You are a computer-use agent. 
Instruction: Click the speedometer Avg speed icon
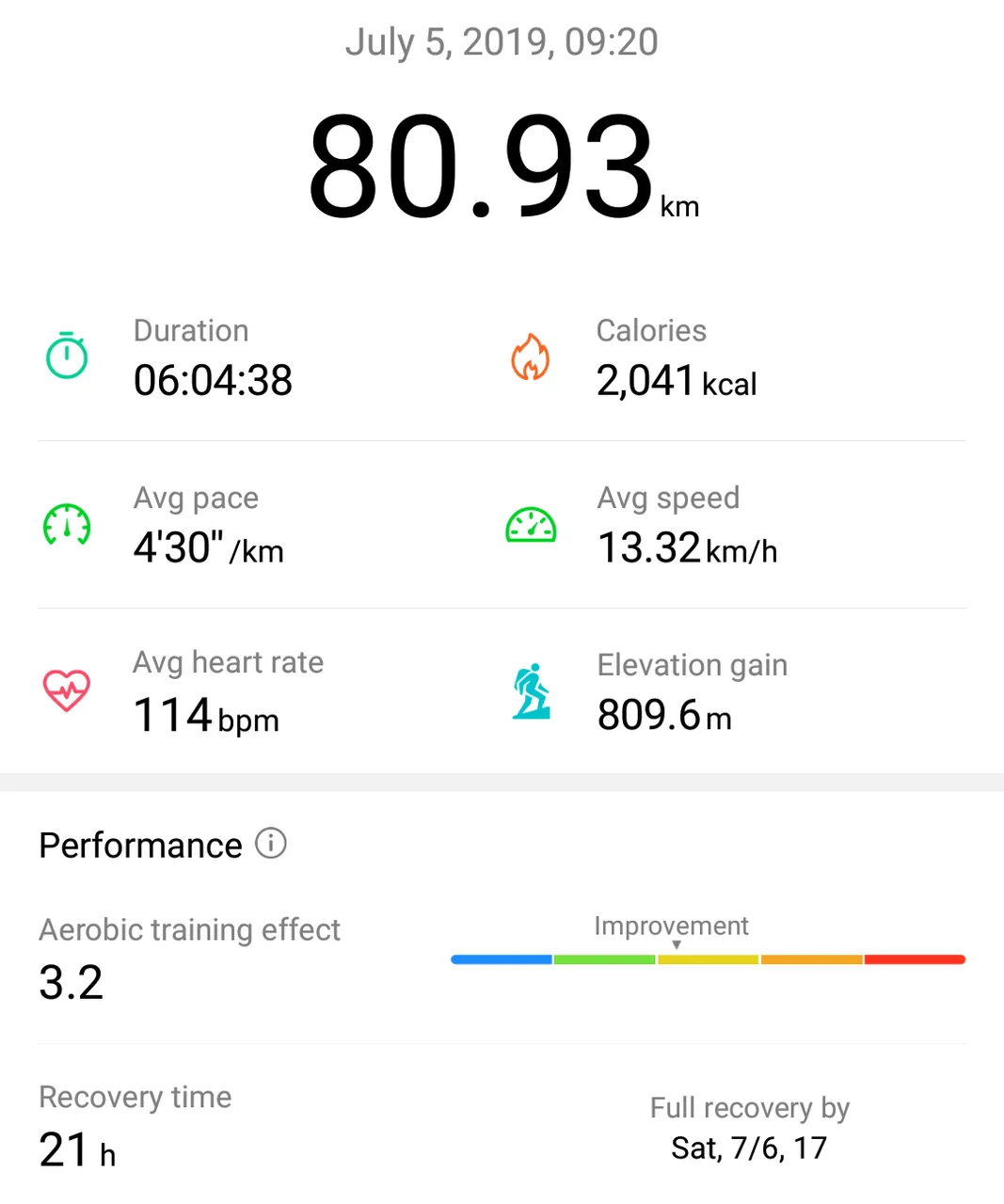[531, 525]
